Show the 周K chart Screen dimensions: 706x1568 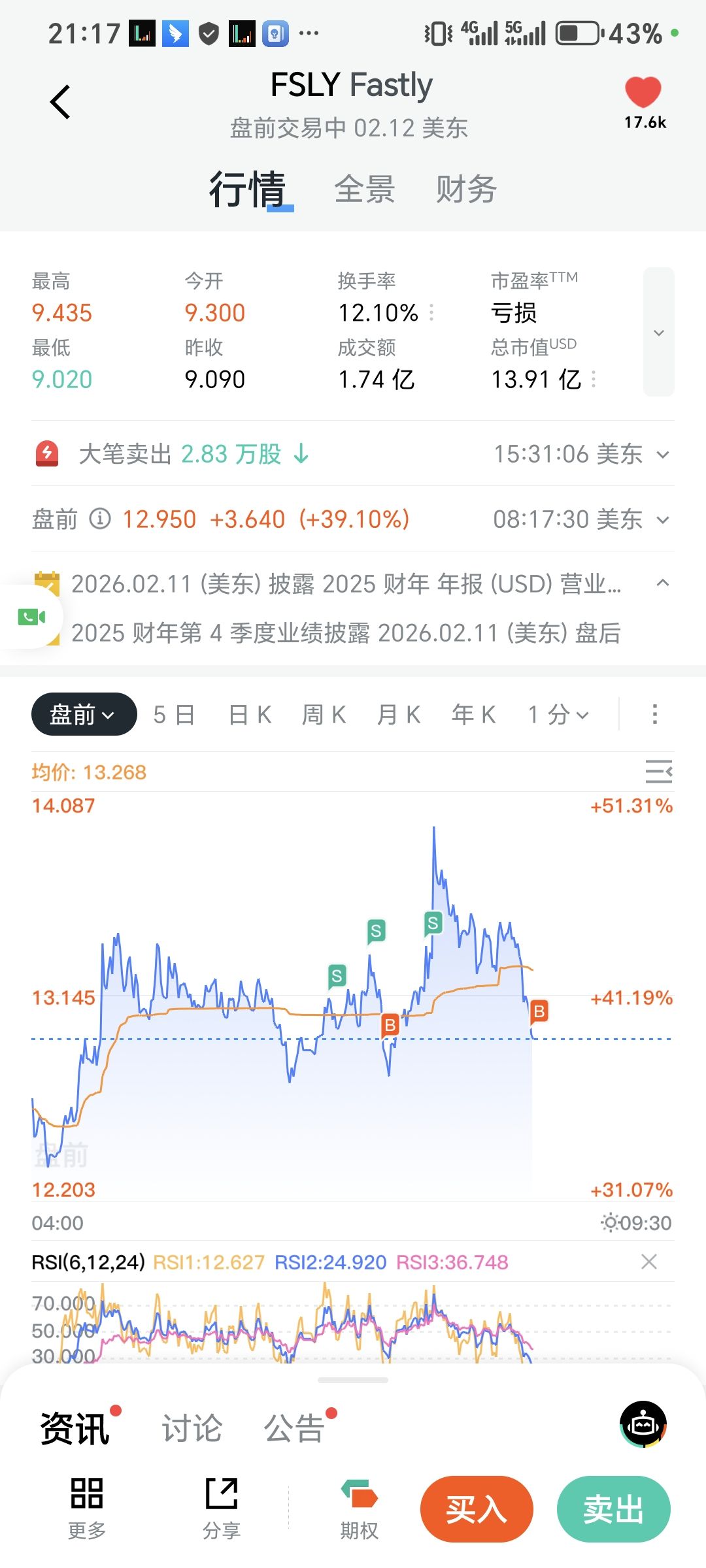point(324,715)
